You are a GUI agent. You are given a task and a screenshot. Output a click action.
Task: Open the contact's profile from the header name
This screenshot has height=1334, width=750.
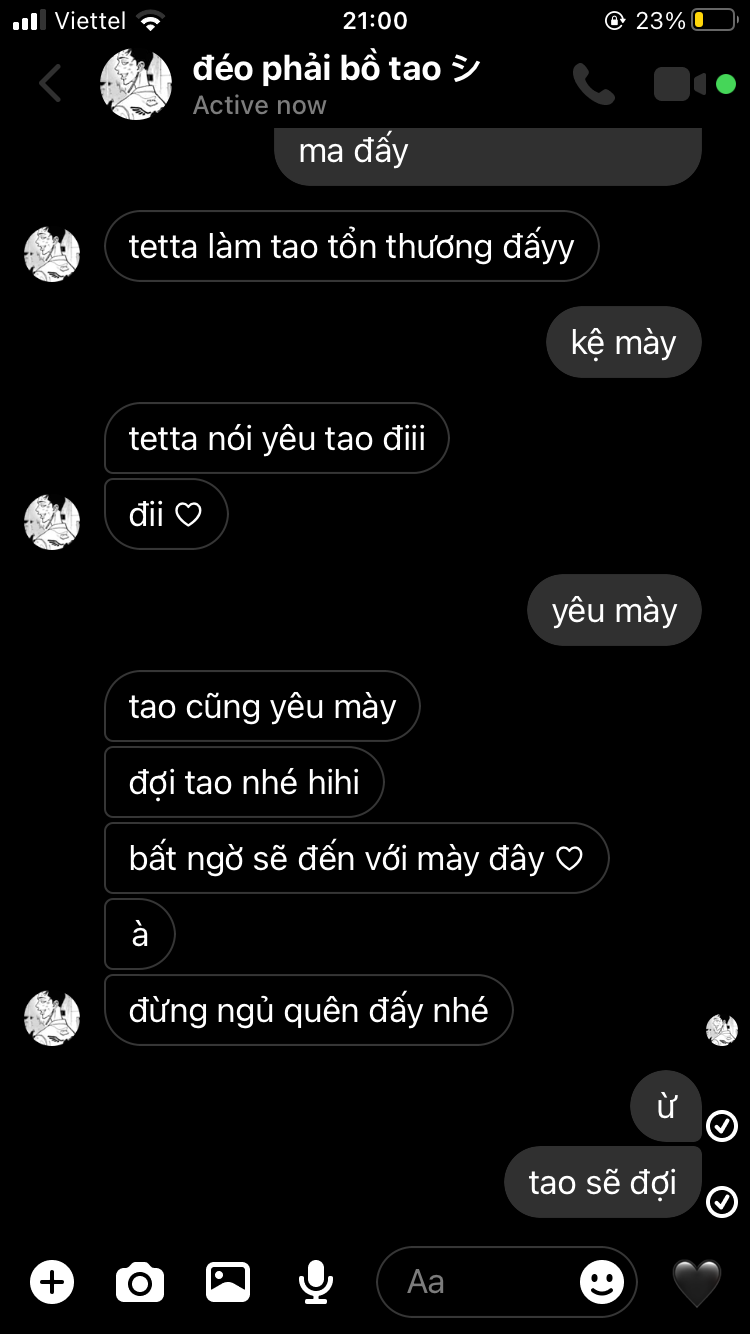click(335, 70)
